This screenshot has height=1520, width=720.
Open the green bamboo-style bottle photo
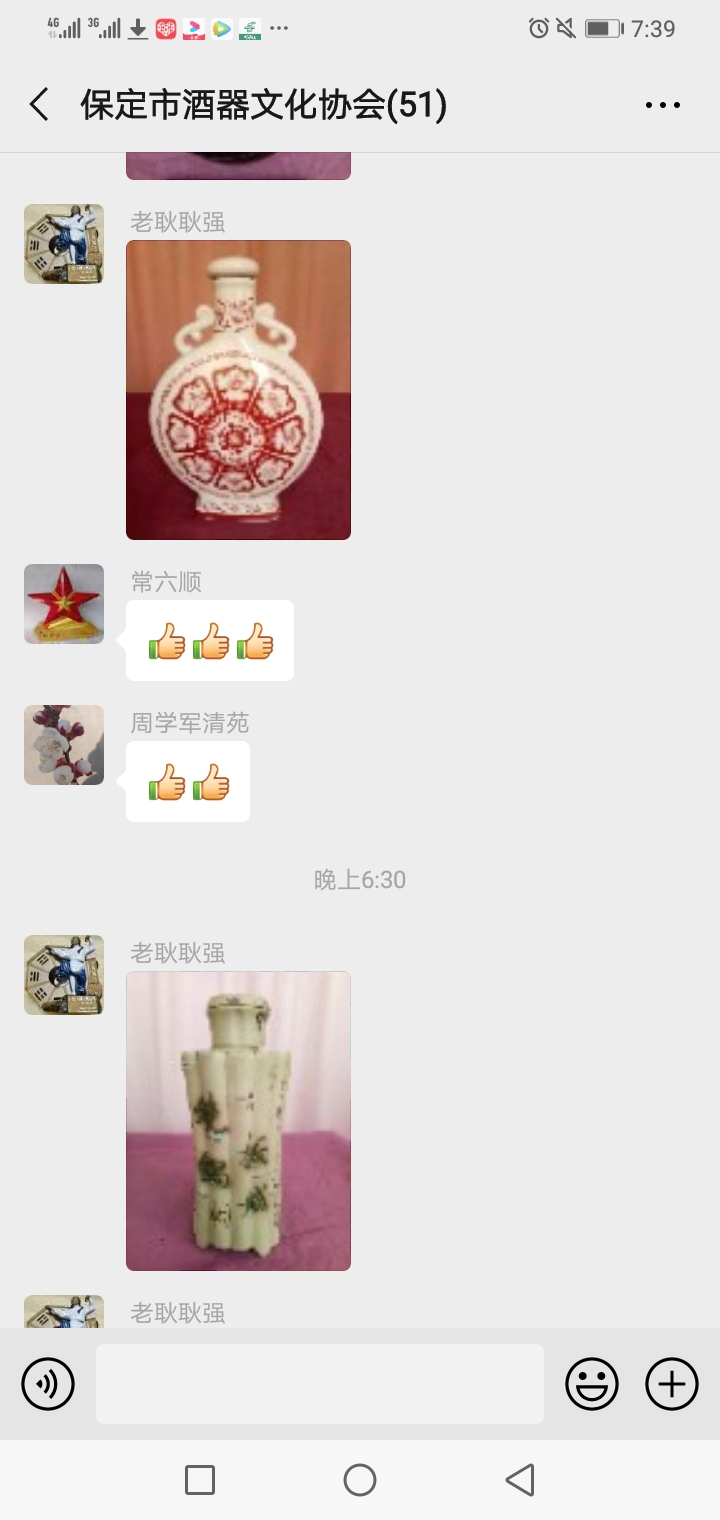pos(238,1120)
